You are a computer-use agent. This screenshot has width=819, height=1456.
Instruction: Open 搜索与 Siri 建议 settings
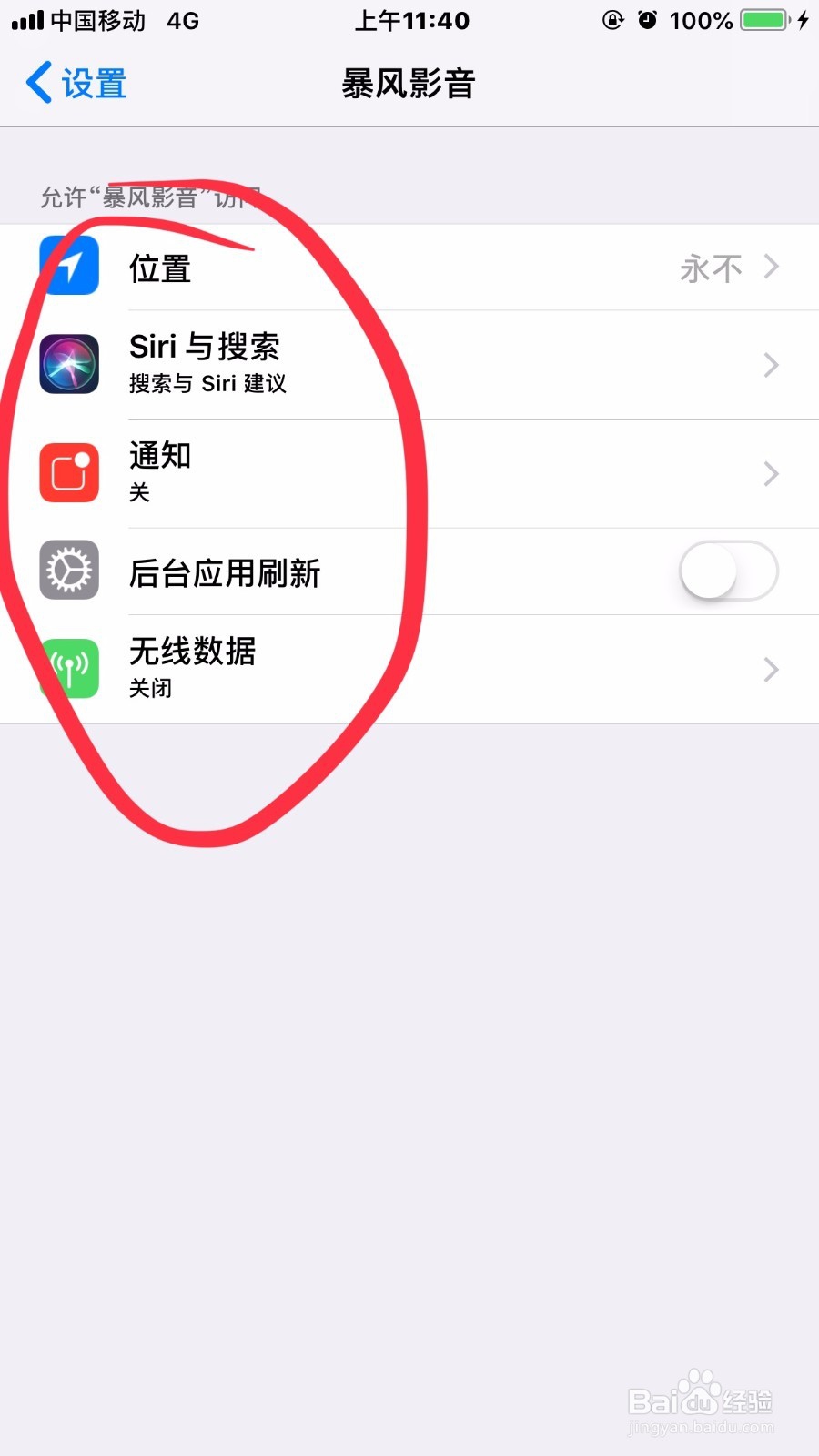(x=210, y=384)
